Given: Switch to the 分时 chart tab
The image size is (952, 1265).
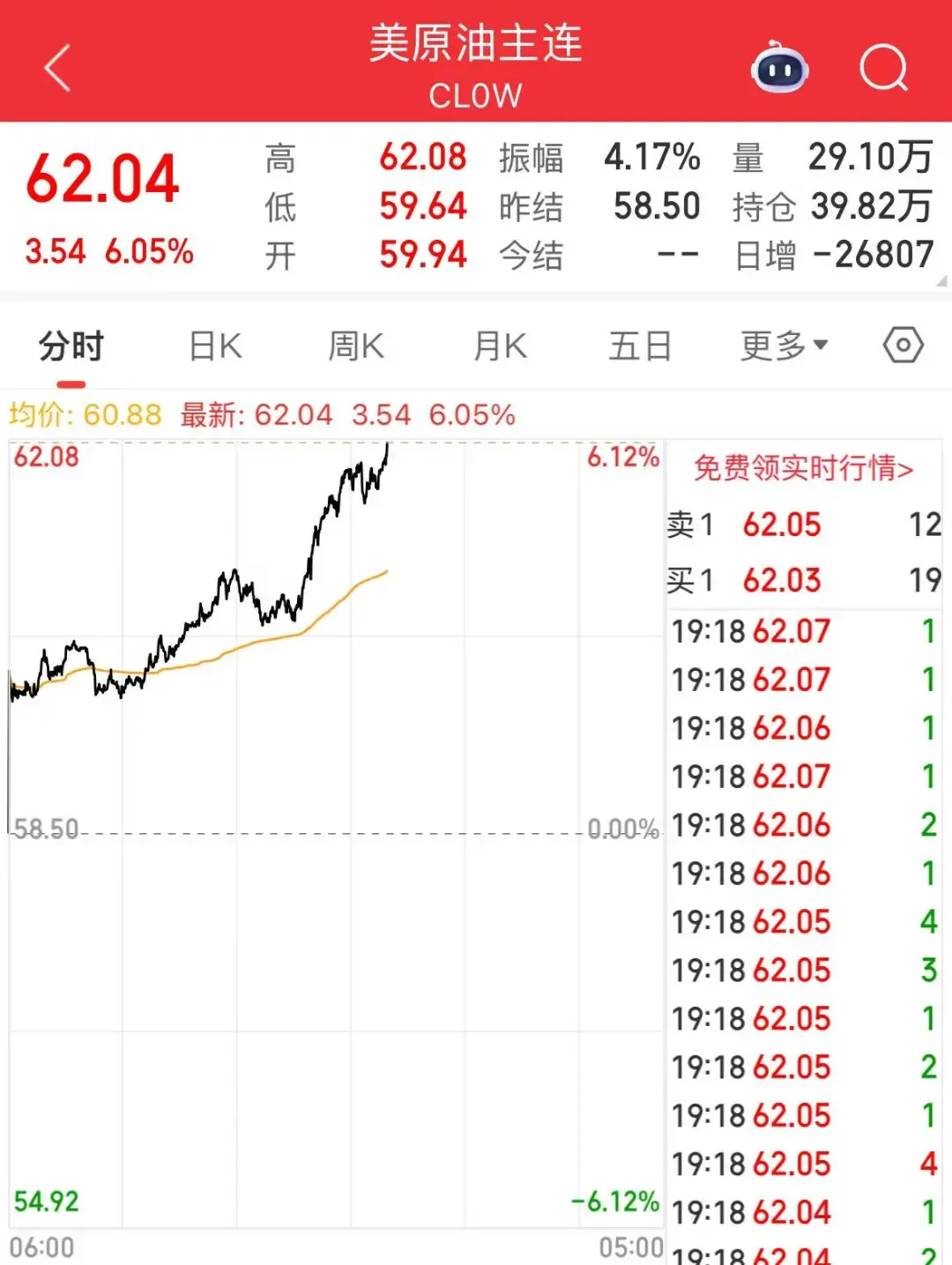Looking at the screenshot, I should [x=71, y=346].
